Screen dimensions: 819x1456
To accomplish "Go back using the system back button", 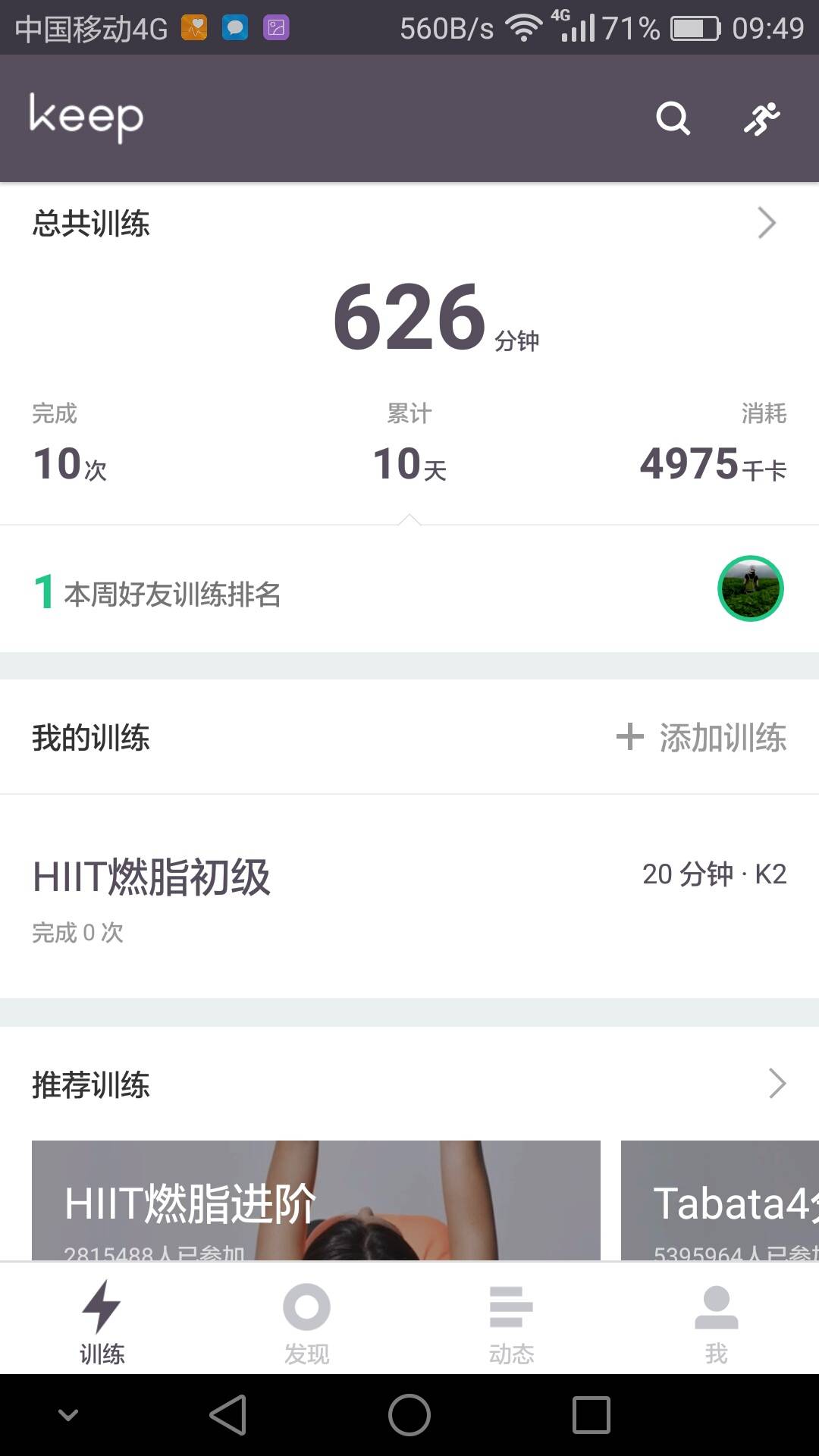I will (x=228, y=1415).
